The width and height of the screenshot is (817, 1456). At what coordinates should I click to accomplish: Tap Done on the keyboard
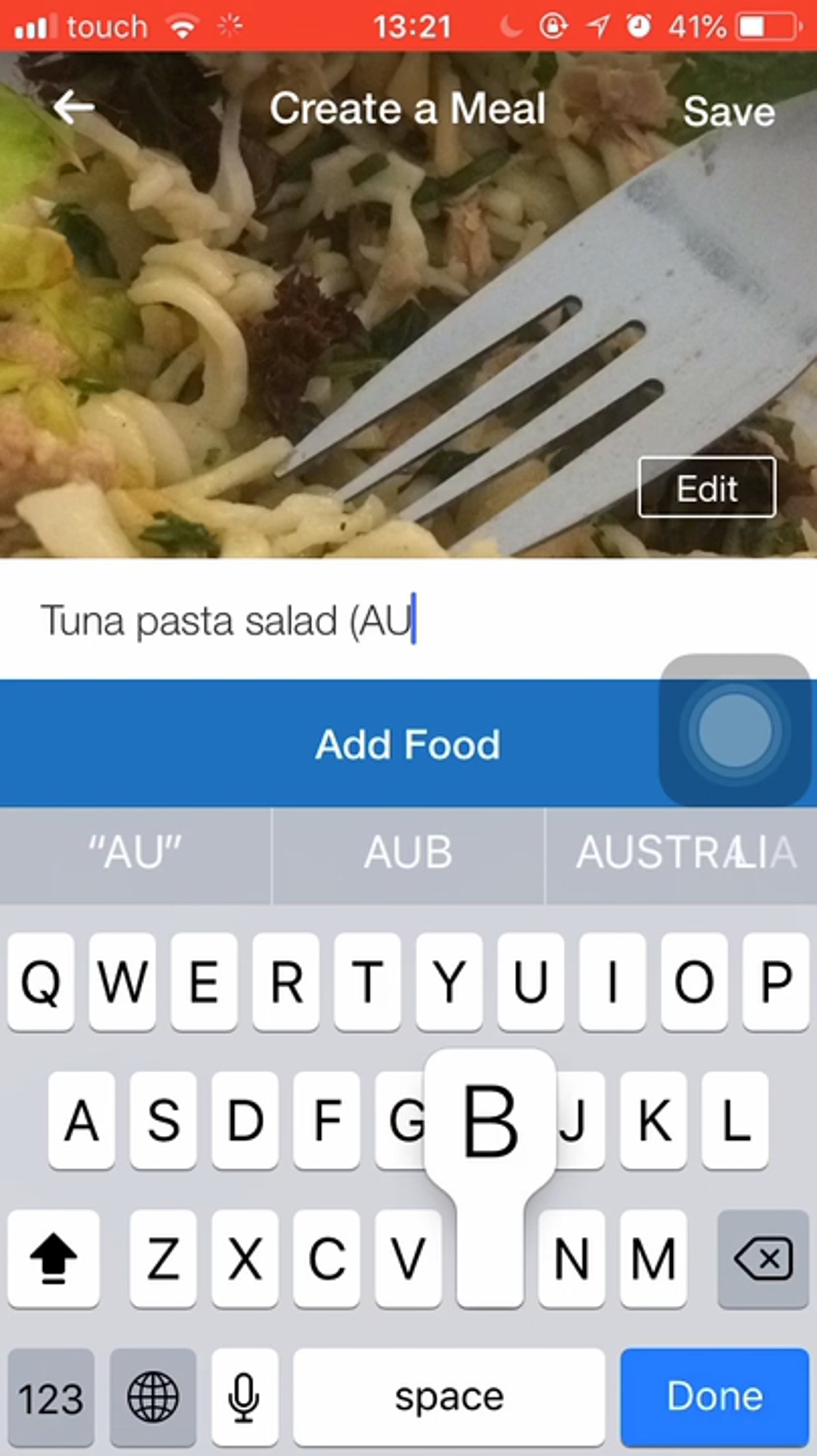coord(714,1397)
